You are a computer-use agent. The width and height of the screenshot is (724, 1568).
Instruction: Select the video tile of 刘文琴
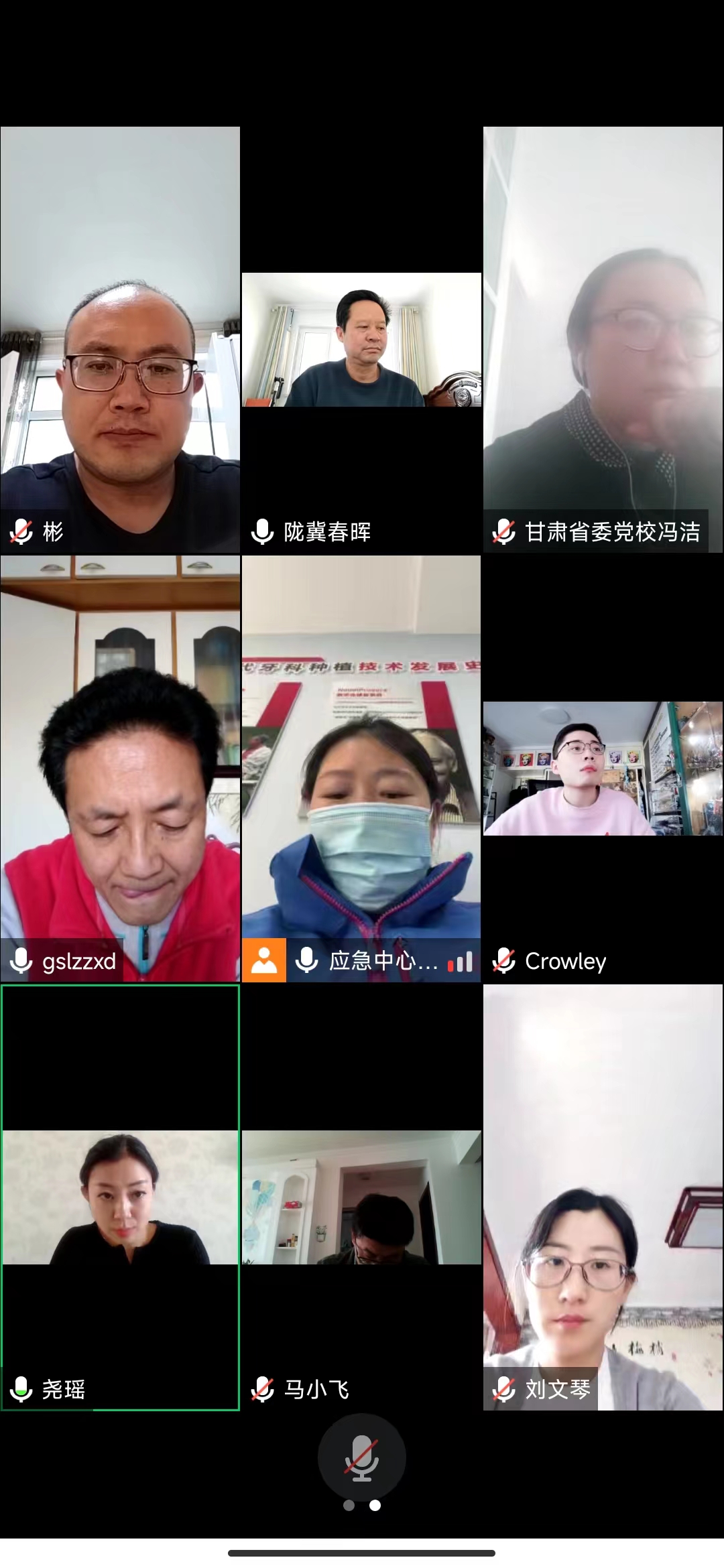603,1197
